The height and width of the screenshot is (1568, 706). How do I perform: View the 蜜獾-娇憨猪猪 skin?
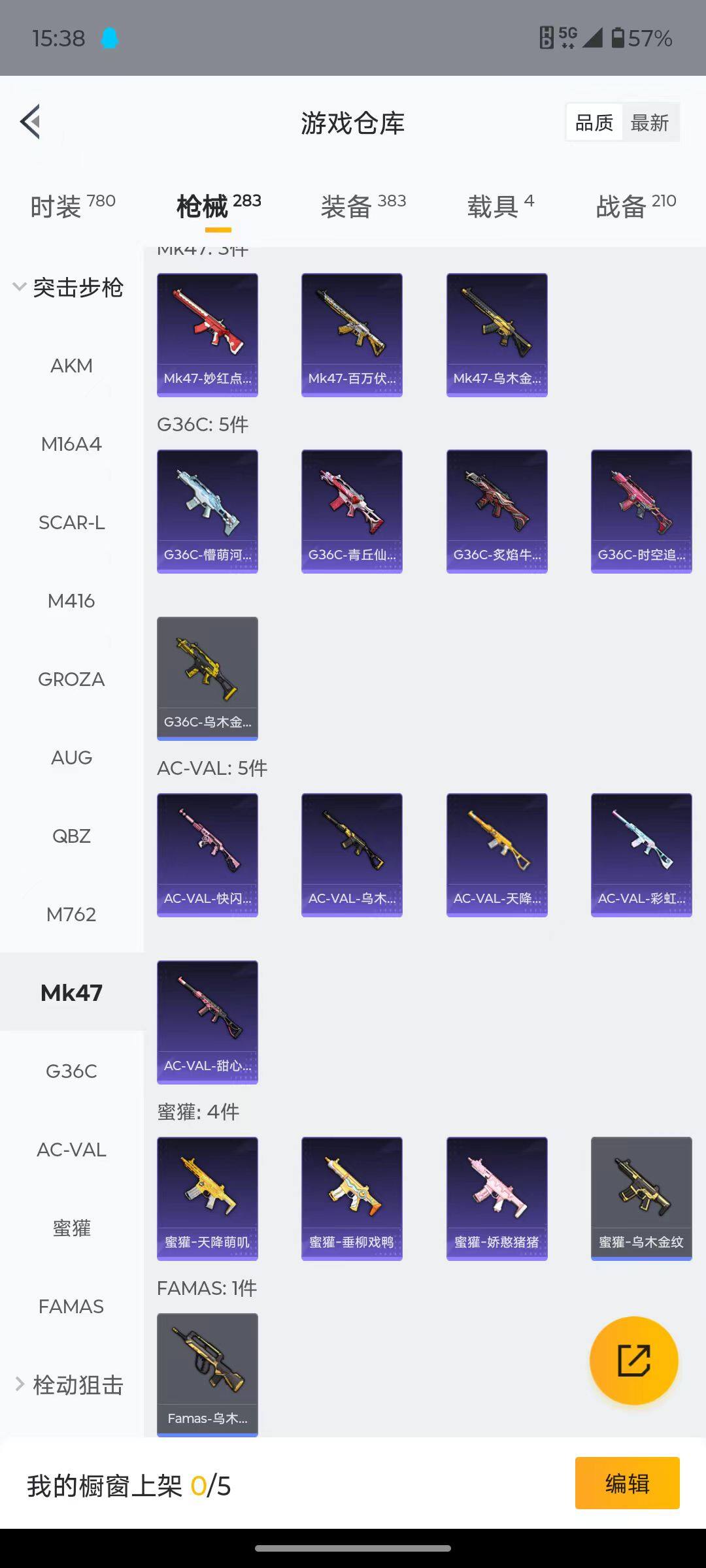497,1198
